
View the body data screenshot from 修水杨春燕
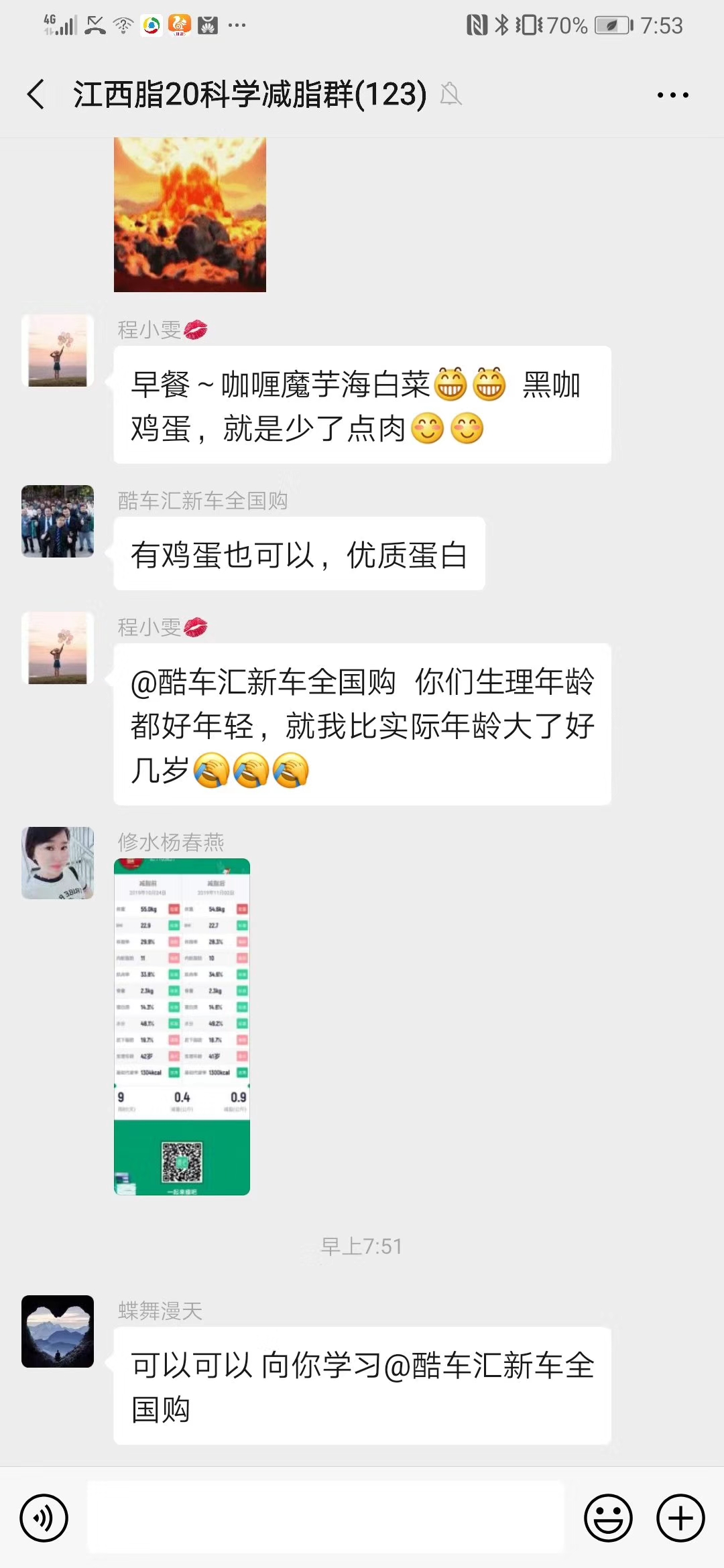click(182, 1027)
